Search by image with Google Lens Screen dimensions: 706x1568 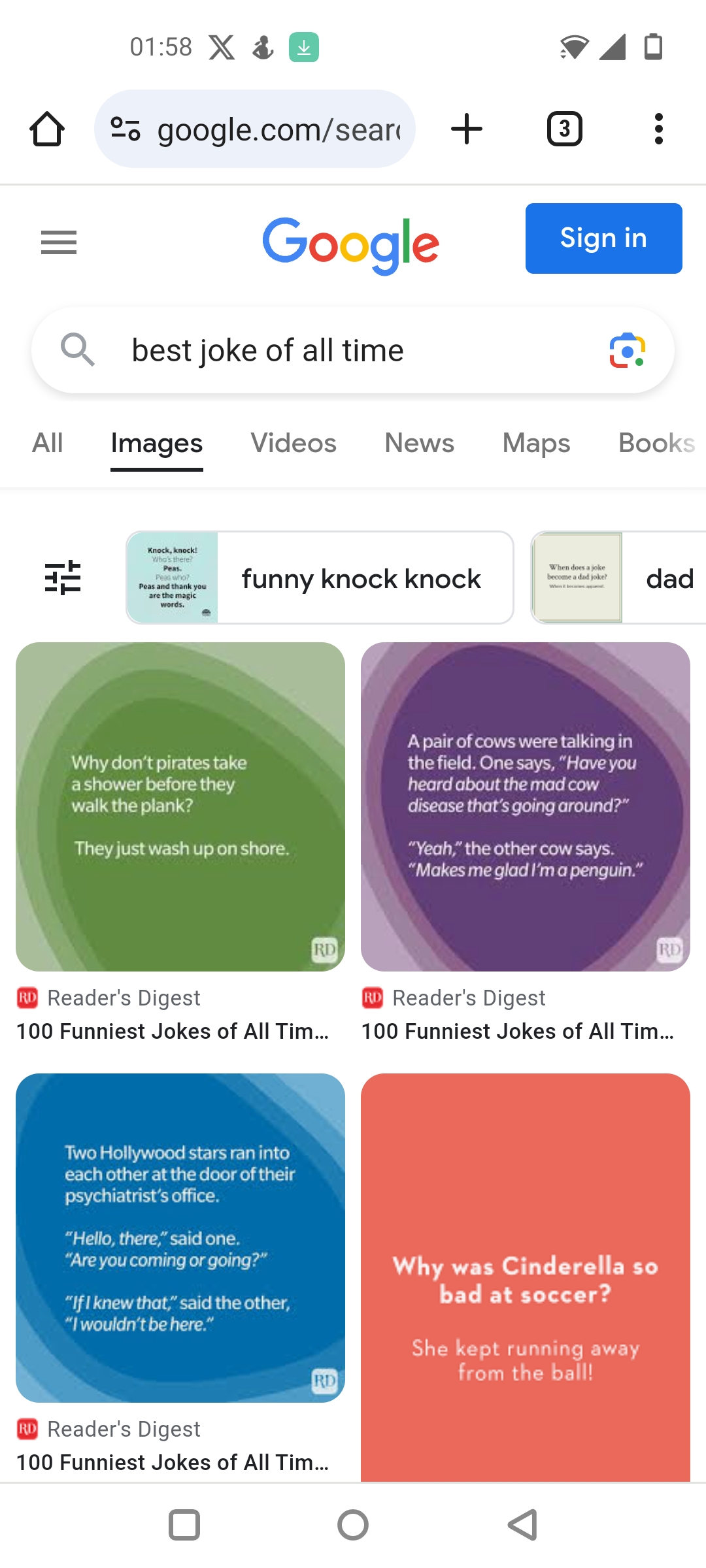point(627,351)
